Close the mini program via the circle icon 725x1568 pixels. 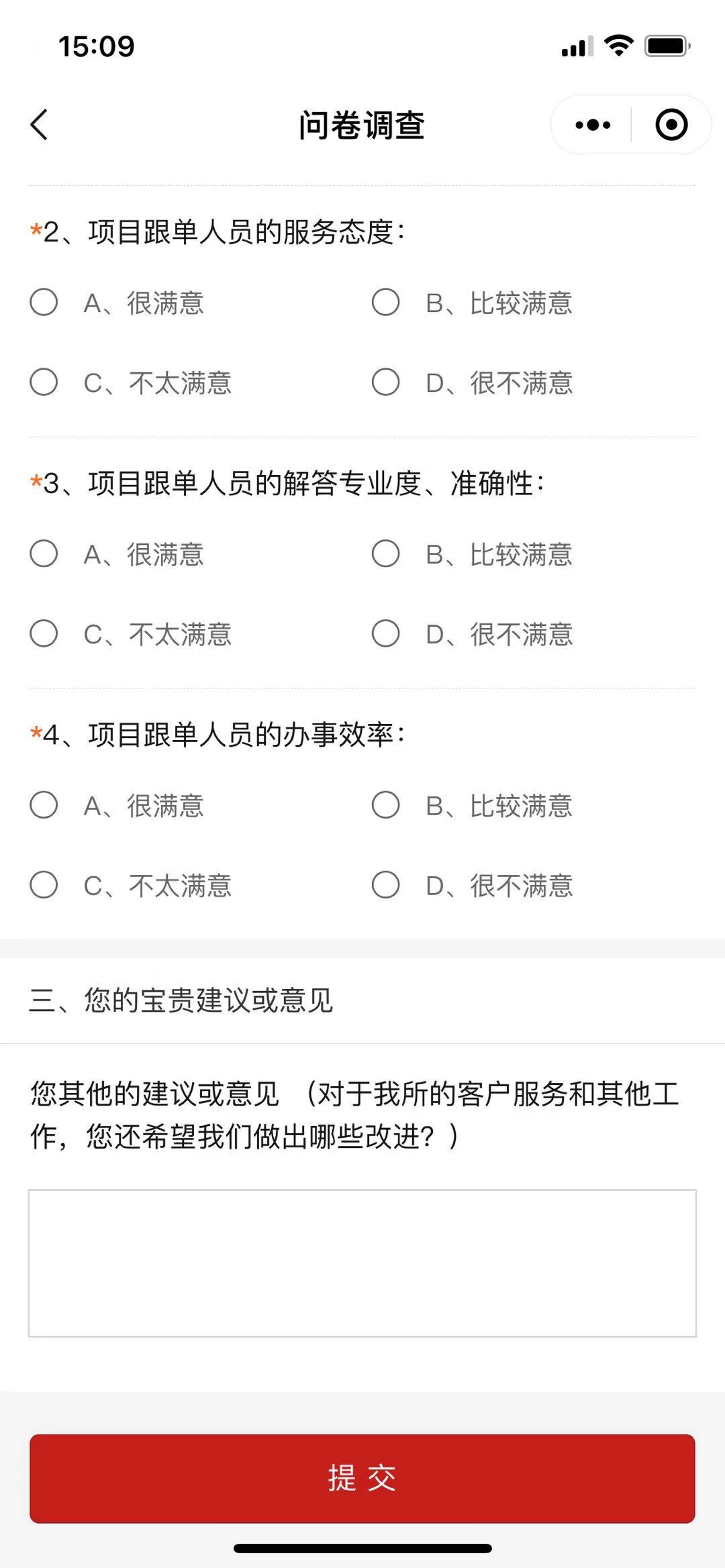click(x=671, y=125)
